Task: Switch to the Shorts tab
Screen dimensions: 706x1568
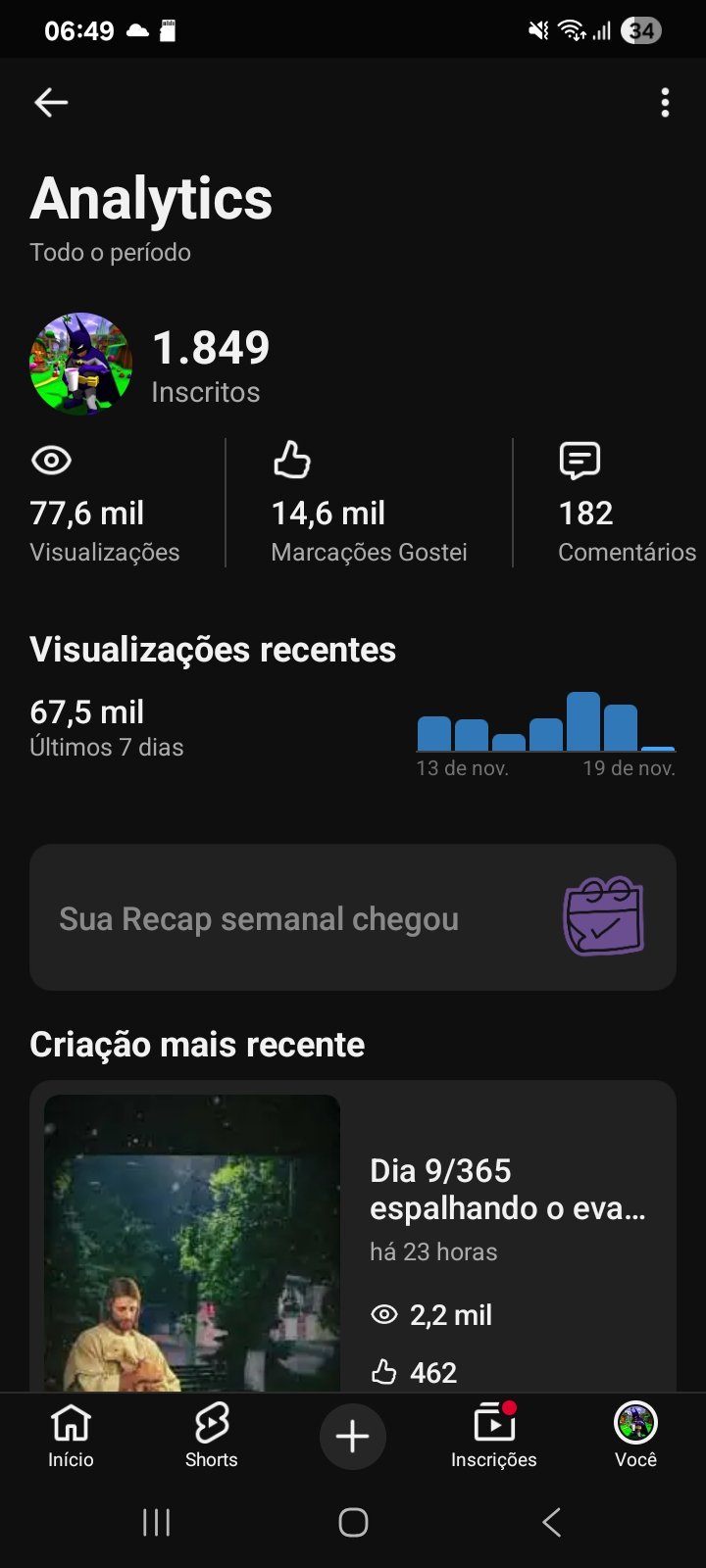Action: coord(212,1436)
